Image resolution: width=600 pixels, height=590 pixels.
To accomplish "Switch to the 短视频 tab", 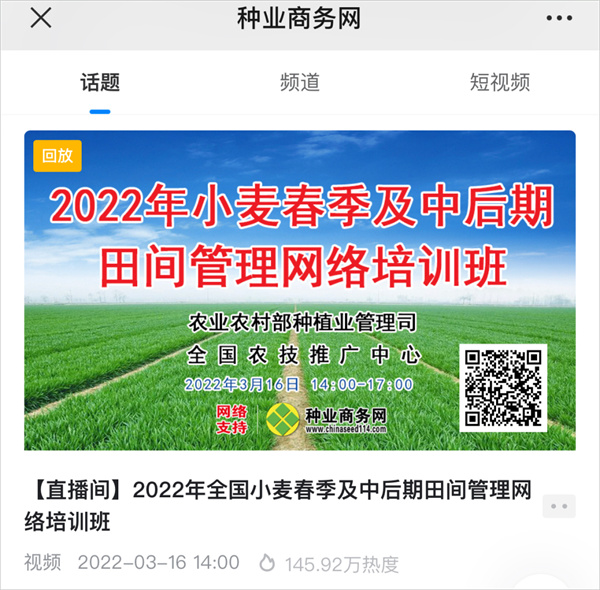I will [x=500, y=83].
